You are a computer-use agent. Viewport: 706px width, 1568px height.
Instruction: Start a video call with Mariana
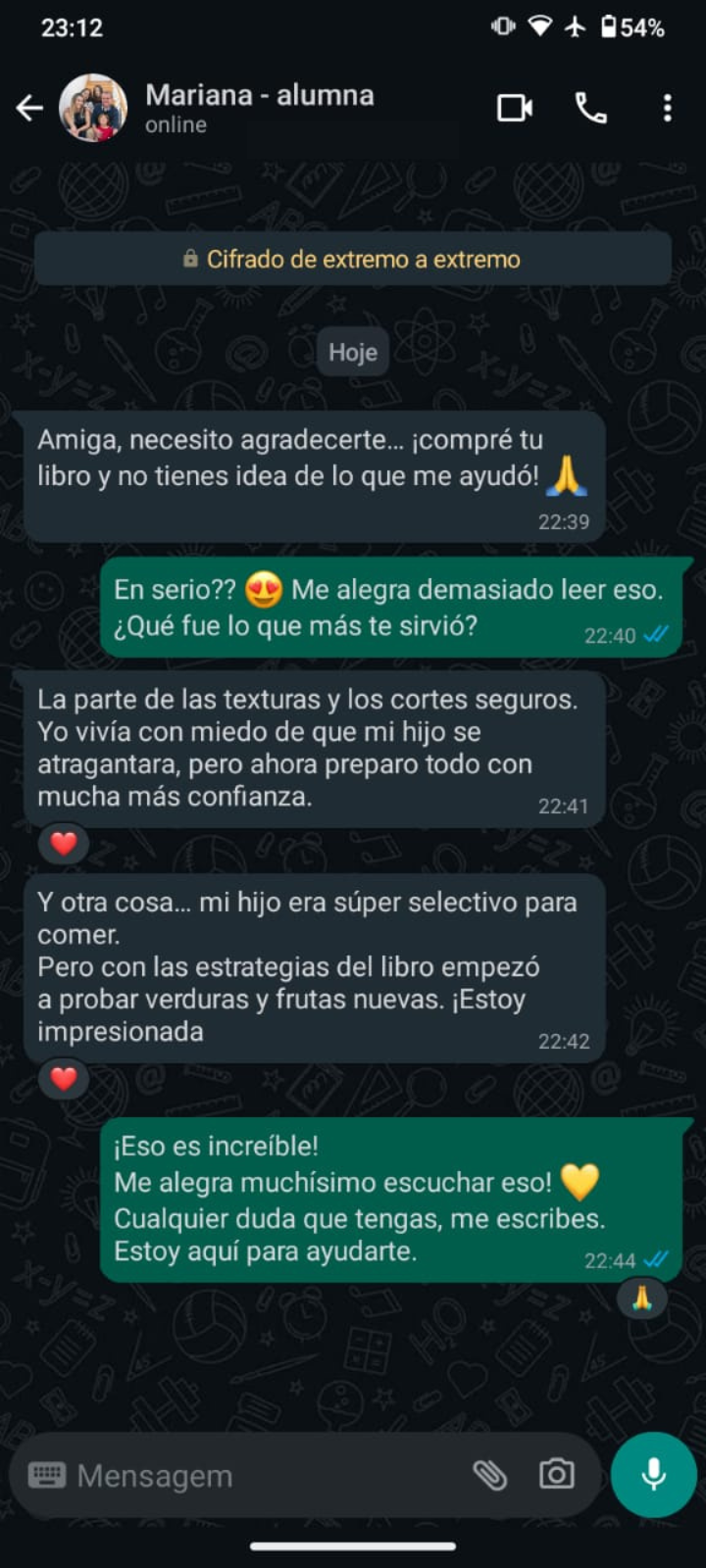click(515, 108)
